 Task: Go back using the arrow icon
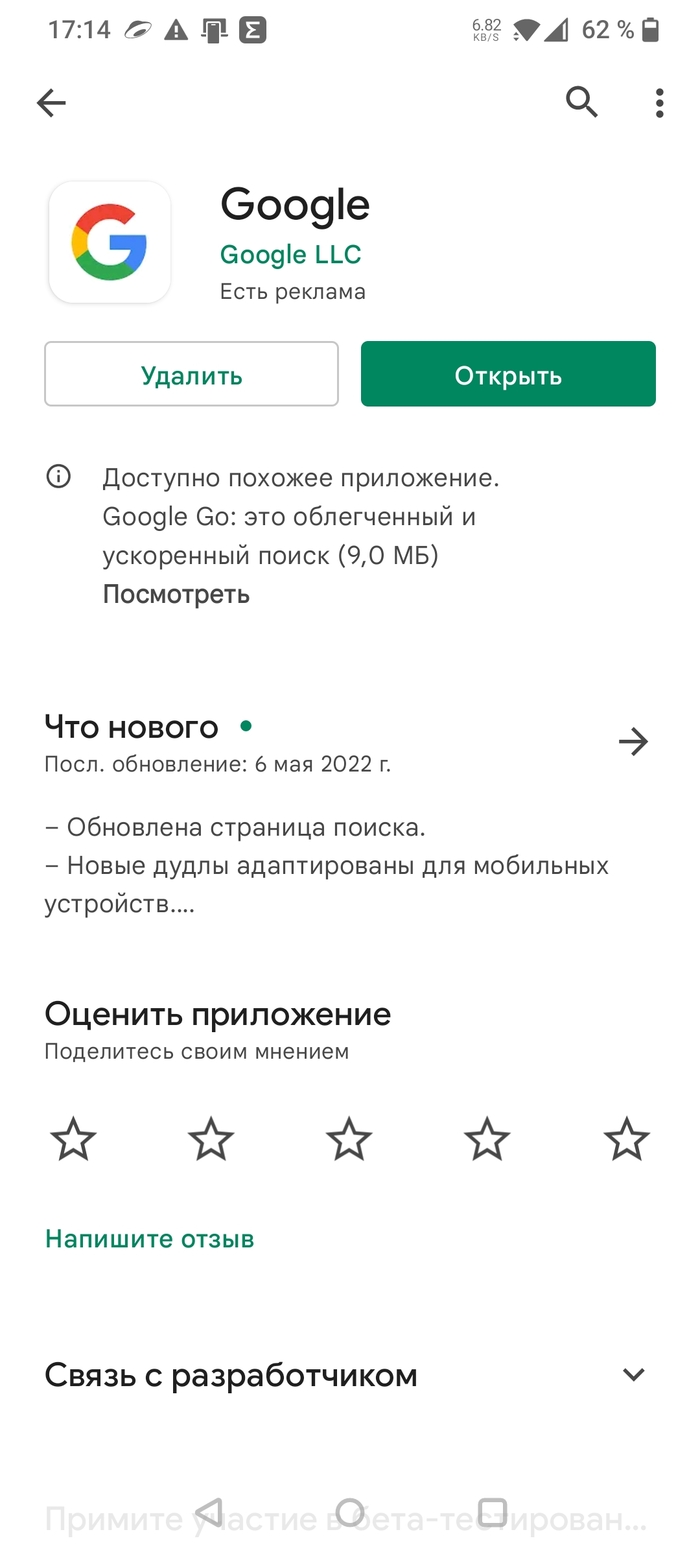click(51, 102)
